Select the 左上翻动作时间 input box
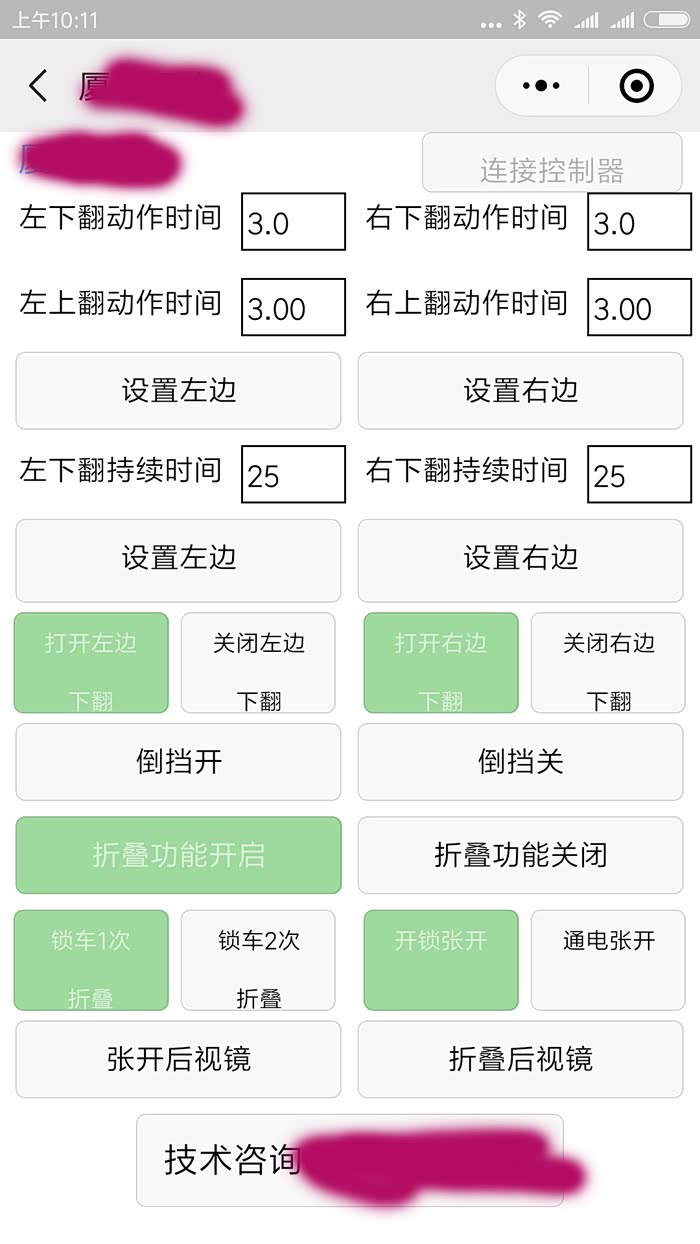This screenshot has width=700, height=1244. pyautogui.click(x=293, y=307)
